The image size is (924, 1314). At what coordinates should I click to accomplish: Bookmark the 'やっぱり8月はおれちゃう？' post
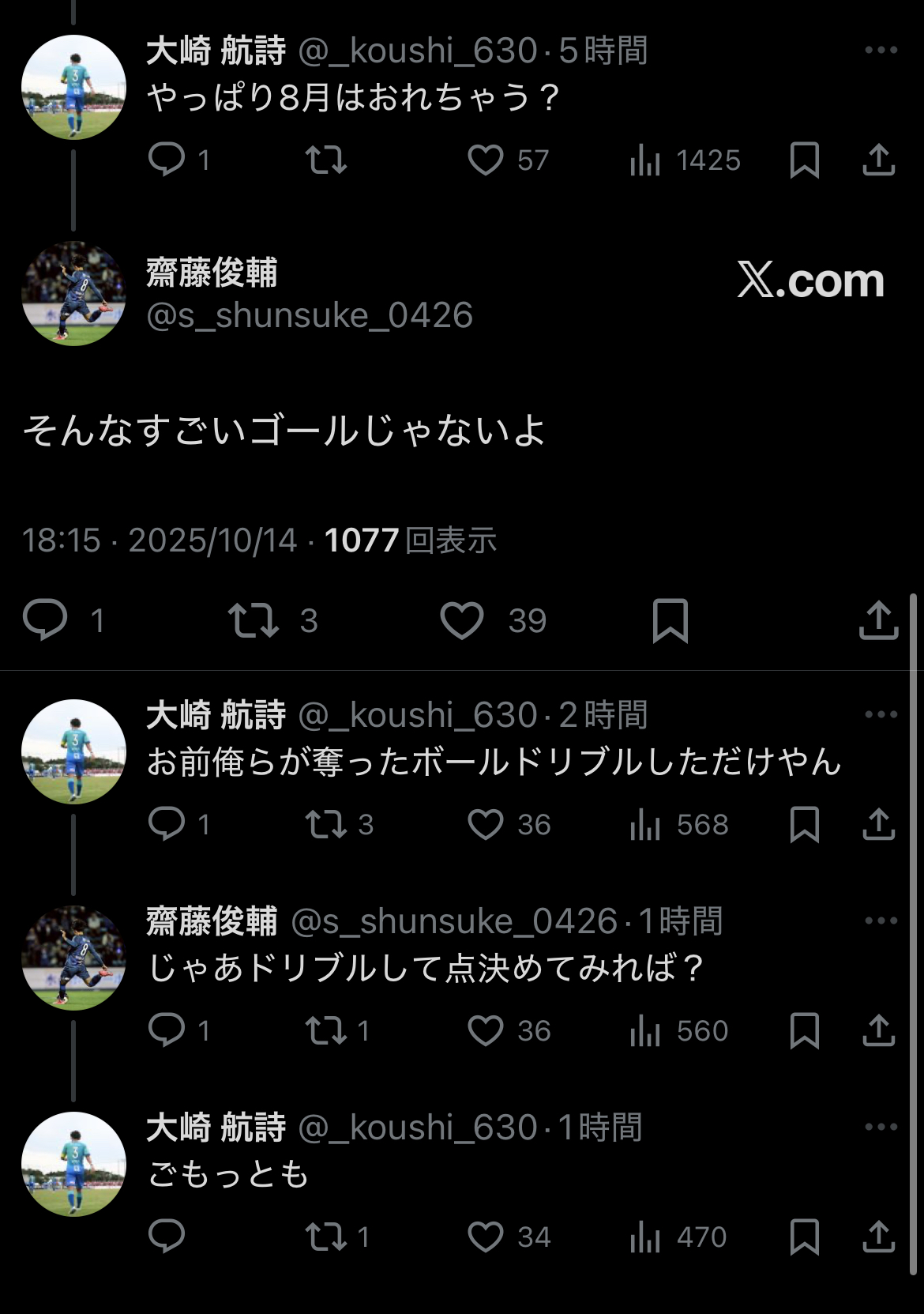[804, 160]
